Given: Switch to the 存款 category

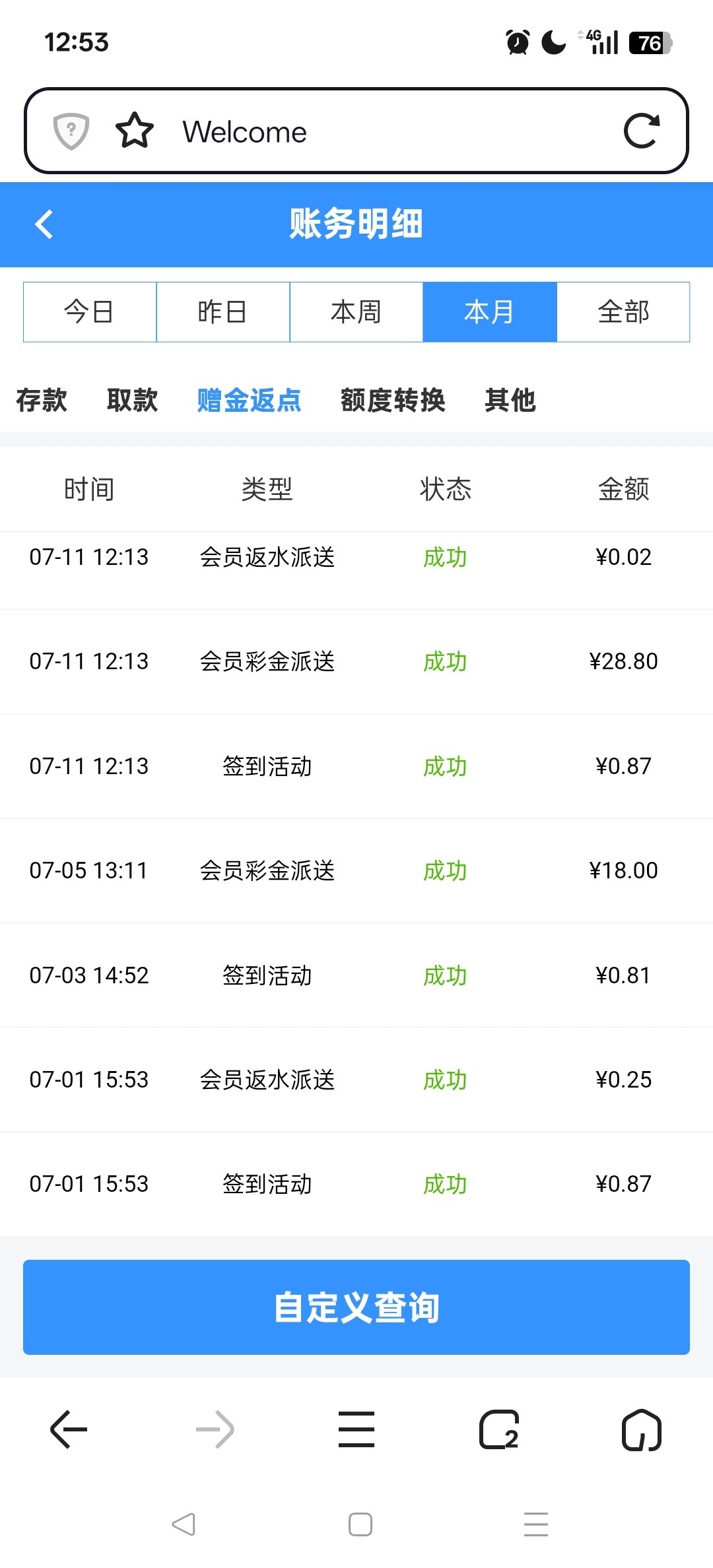Looking at the screenshot, I should (x=42, y=401).
